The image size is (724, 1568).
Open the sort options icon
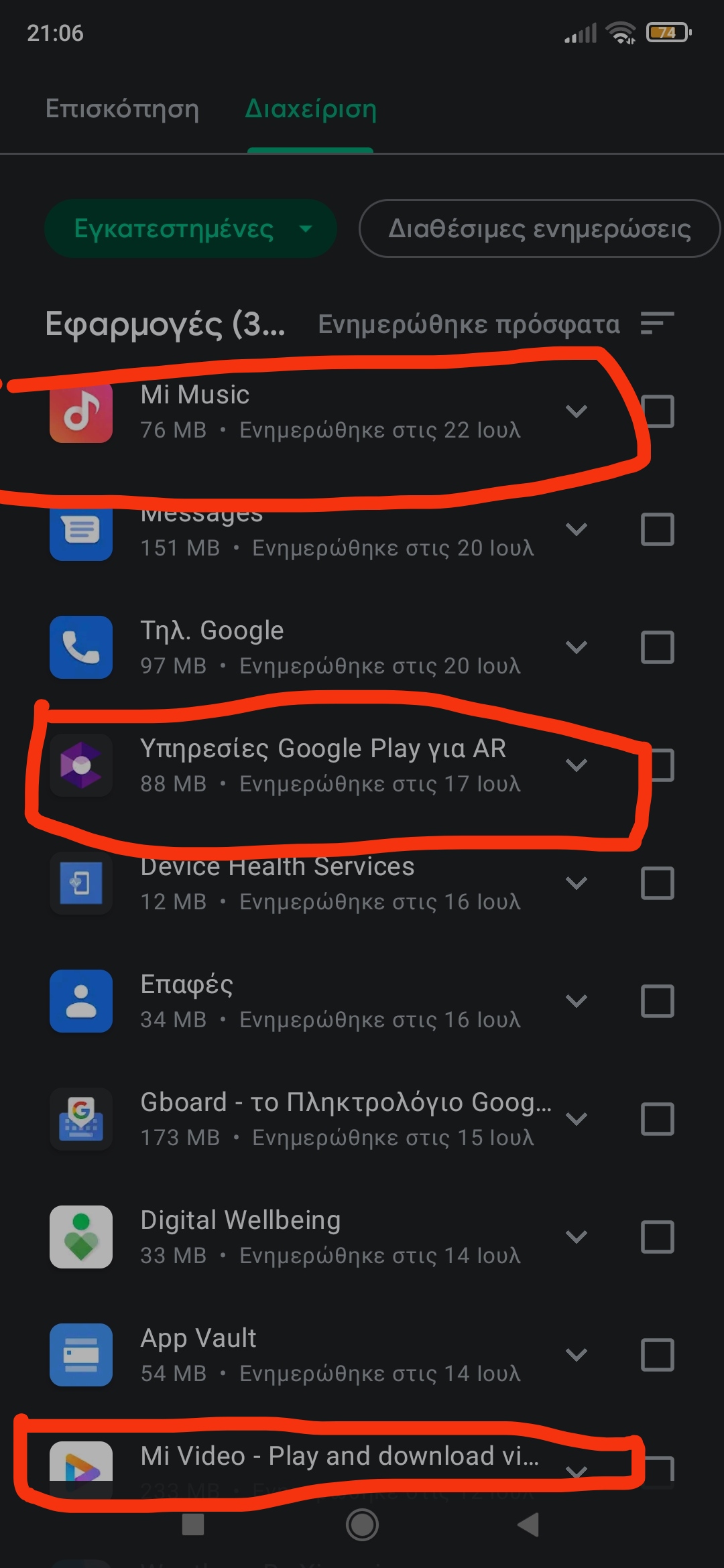click(x=656, y=324)
